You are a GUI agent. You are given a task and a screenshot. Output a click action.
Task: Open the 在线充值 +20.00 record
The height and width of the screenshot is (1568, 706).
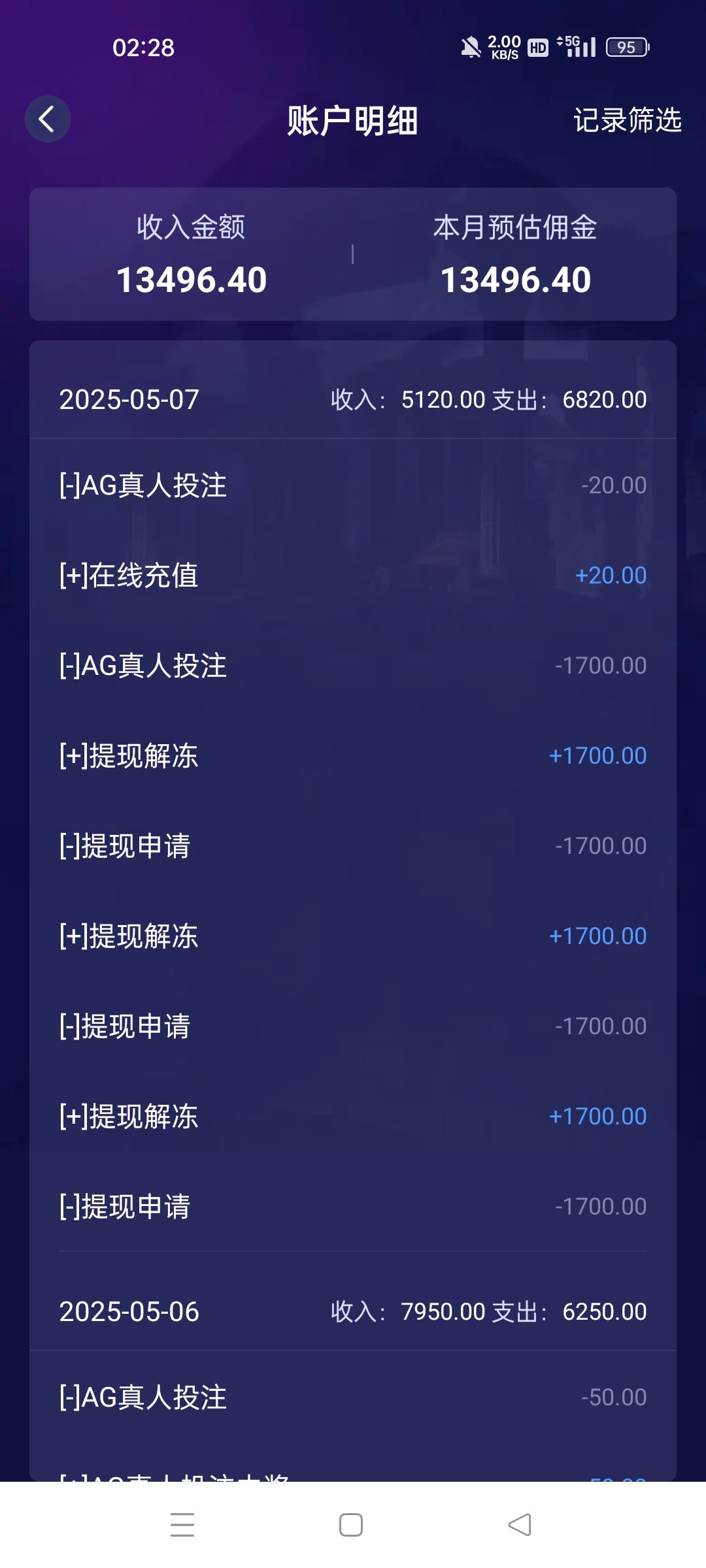pyautogui.click(x=353, y=574)
